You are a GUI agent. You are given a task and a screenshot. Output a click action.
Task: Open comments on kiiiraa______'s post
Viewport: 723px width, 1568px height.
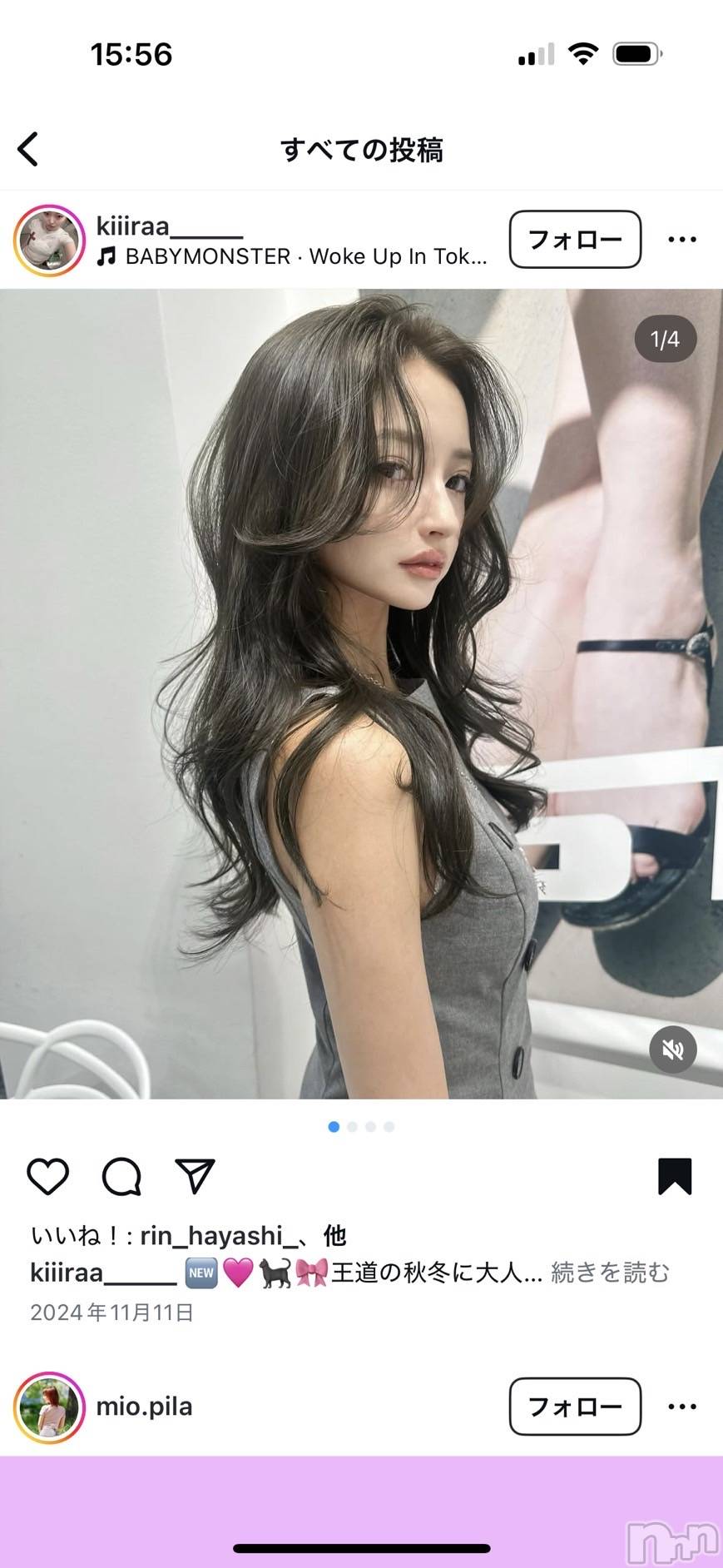[x=121, y=1177]
